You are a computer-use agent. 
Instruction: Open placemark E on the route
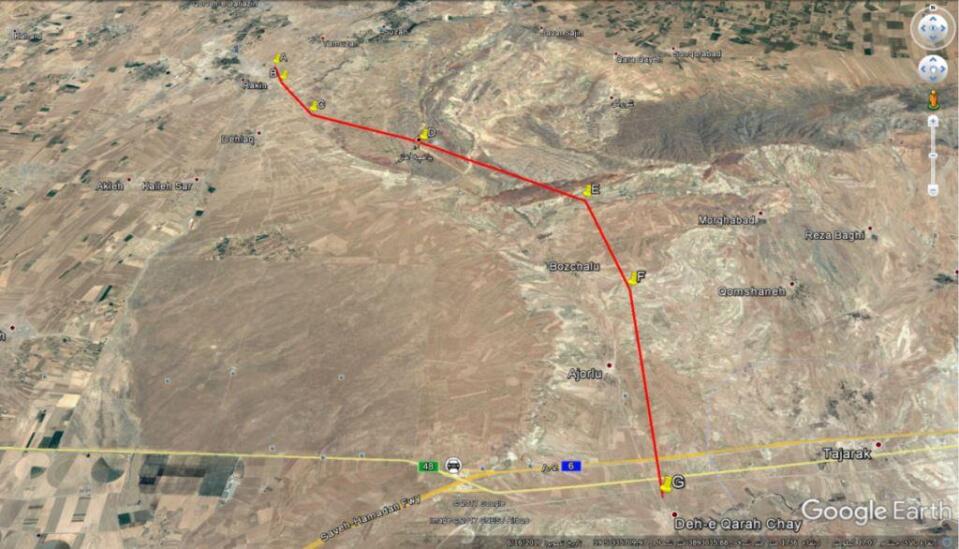pos(587,191)
